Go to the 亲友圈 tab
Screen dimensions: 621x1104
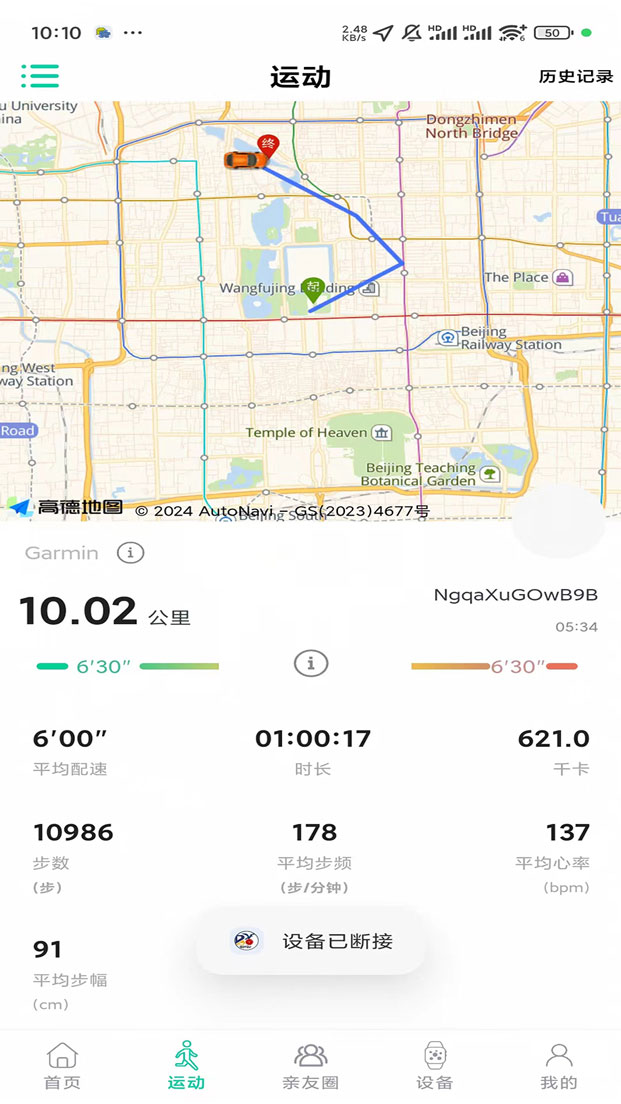[311, 1065]
